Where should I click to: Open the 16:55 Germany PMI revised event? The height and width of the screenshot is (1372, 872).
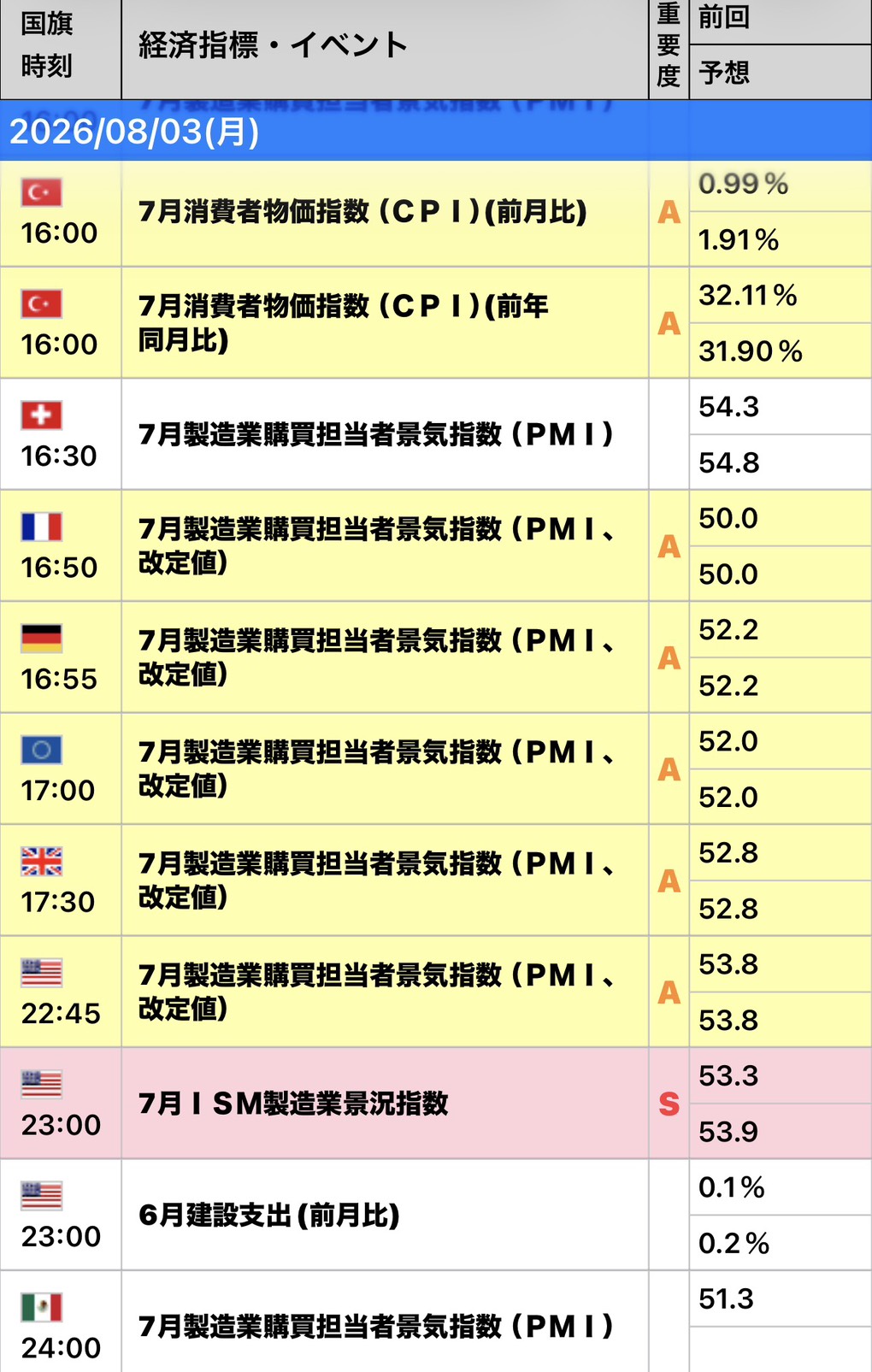436,657
